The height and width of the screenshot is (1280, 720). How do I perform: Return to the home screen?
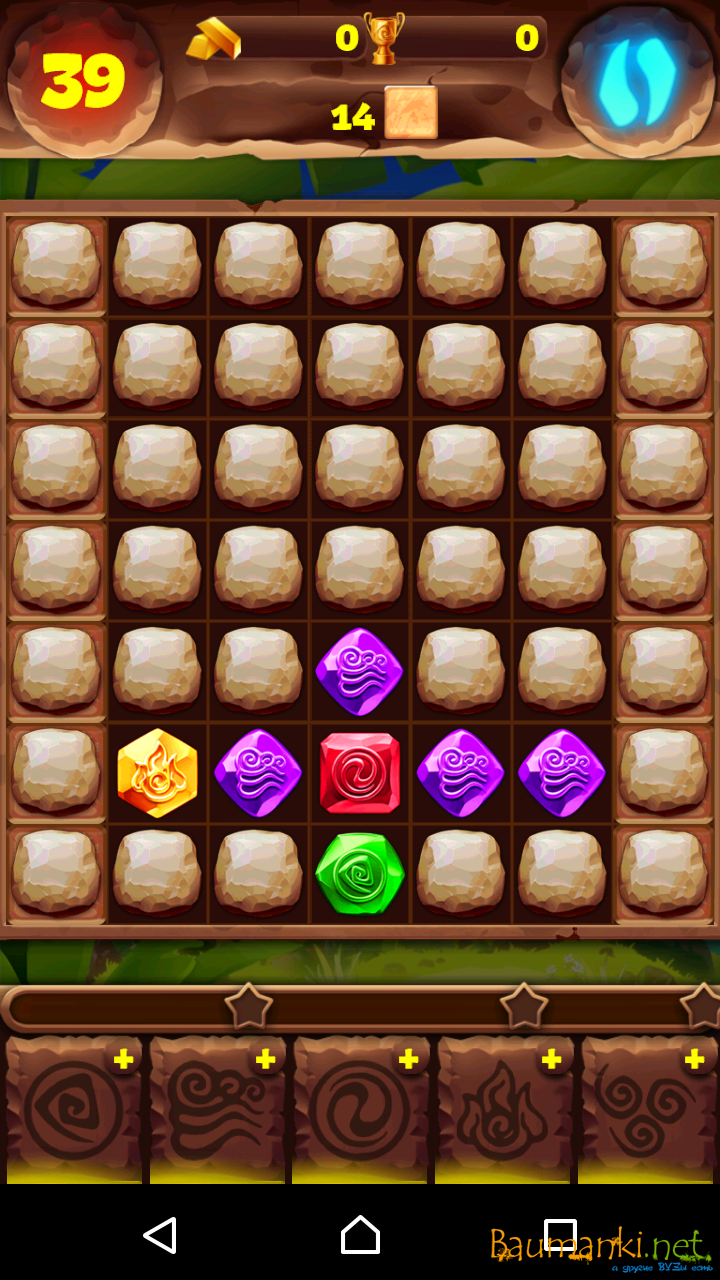click(x=360, y=1235)
